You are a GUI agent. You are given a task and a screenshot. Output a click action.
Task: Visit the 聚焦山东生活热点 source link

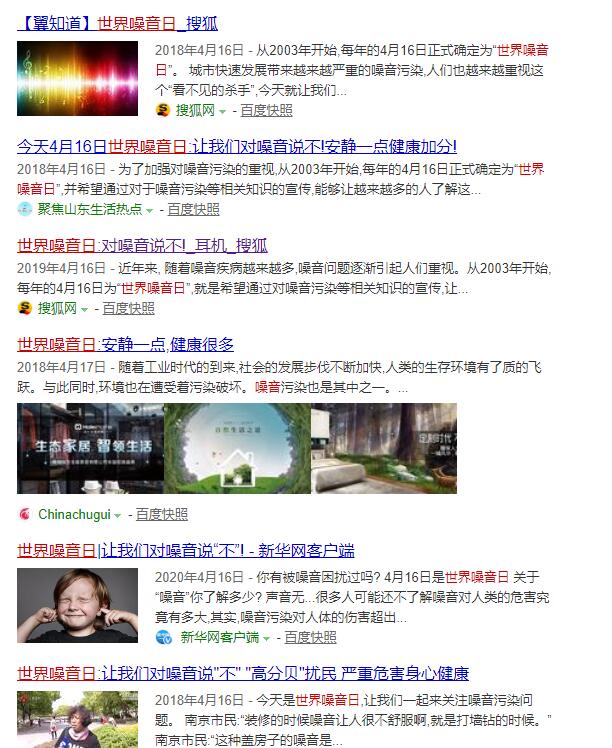pyautogui.click(x=90, y=209)
